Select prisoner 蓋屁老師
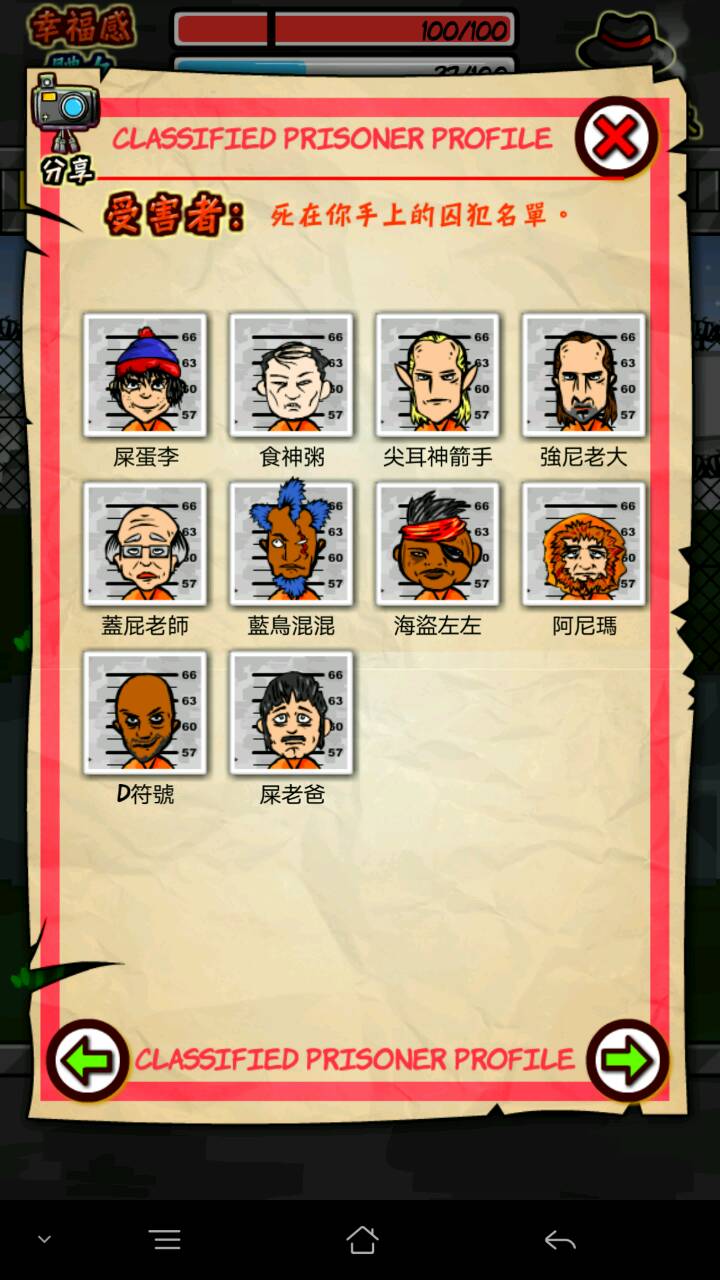 [x=145, y=544]
